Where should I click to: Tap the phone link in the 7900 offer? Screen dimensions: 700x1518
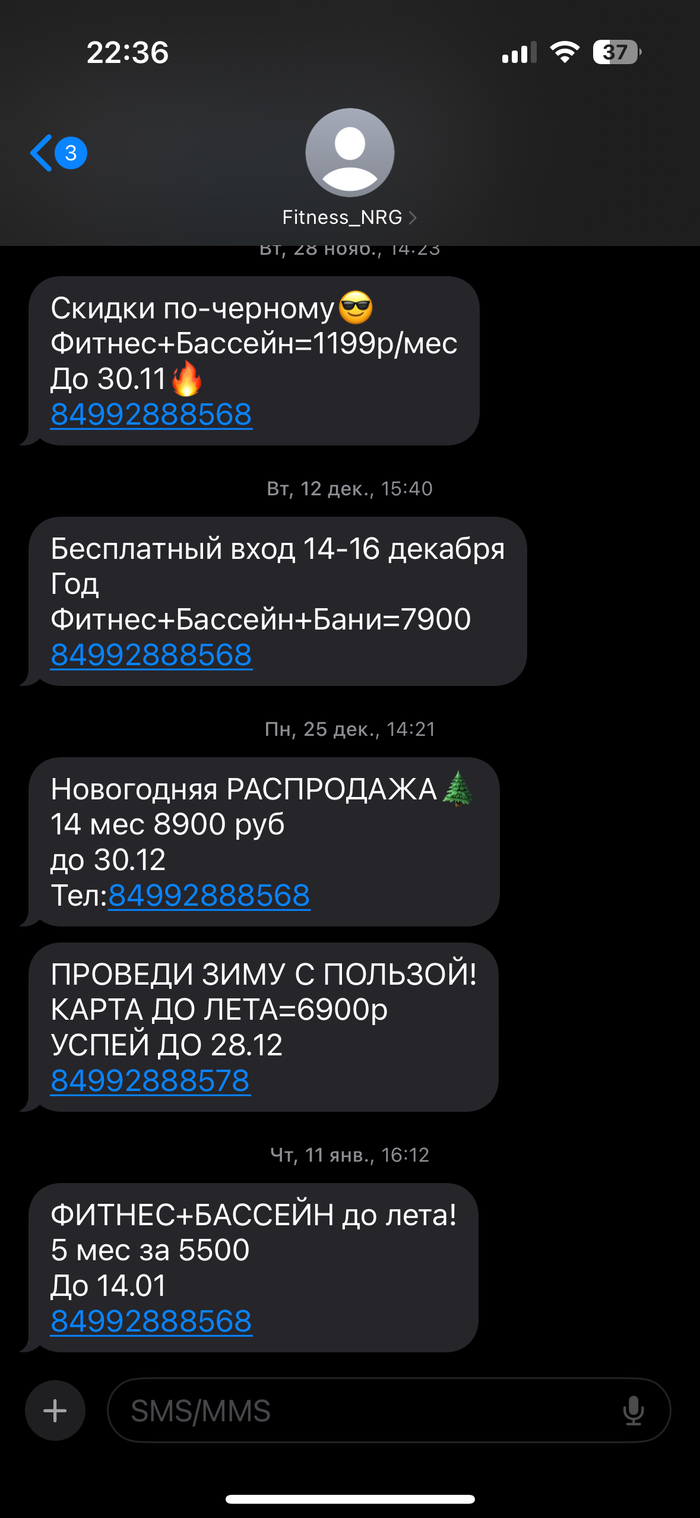(151, 655)
